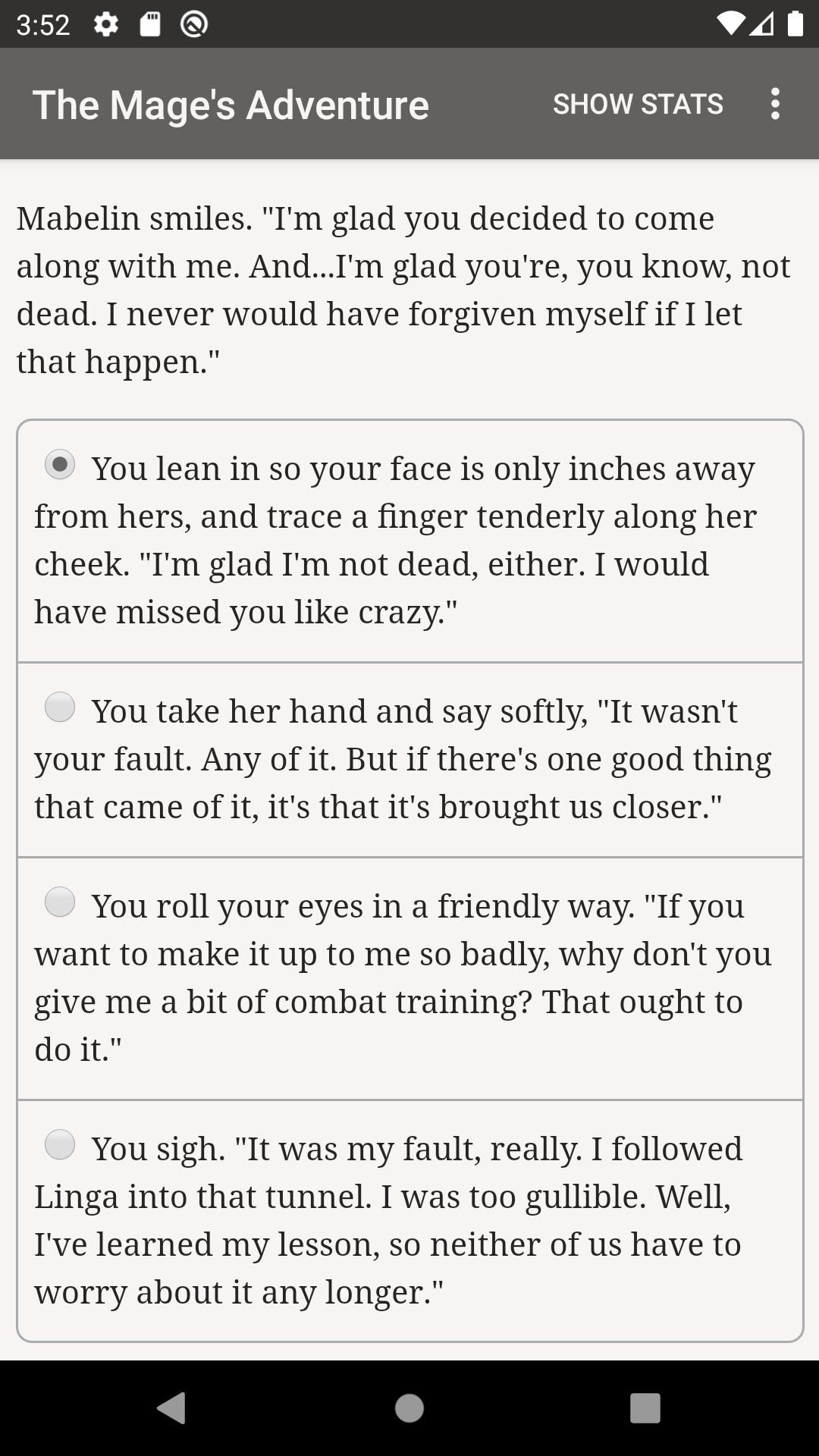
Task: Go back using the system back button
Action: click(171, 1408)
